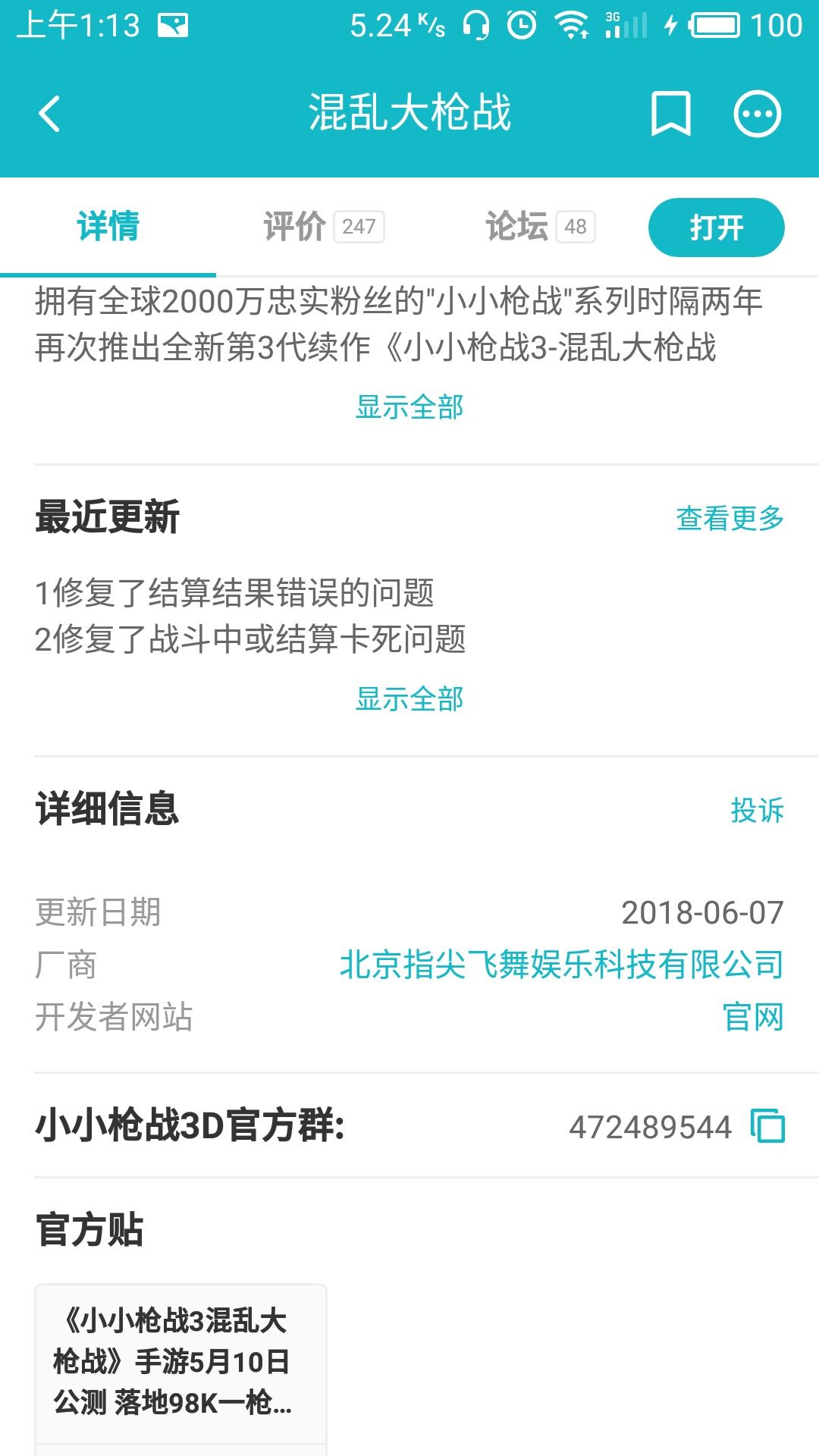Screen dimensions: 819x1456
Task: Tap the battery indicator
Action: pyautogui.click(x=717, y=24)
